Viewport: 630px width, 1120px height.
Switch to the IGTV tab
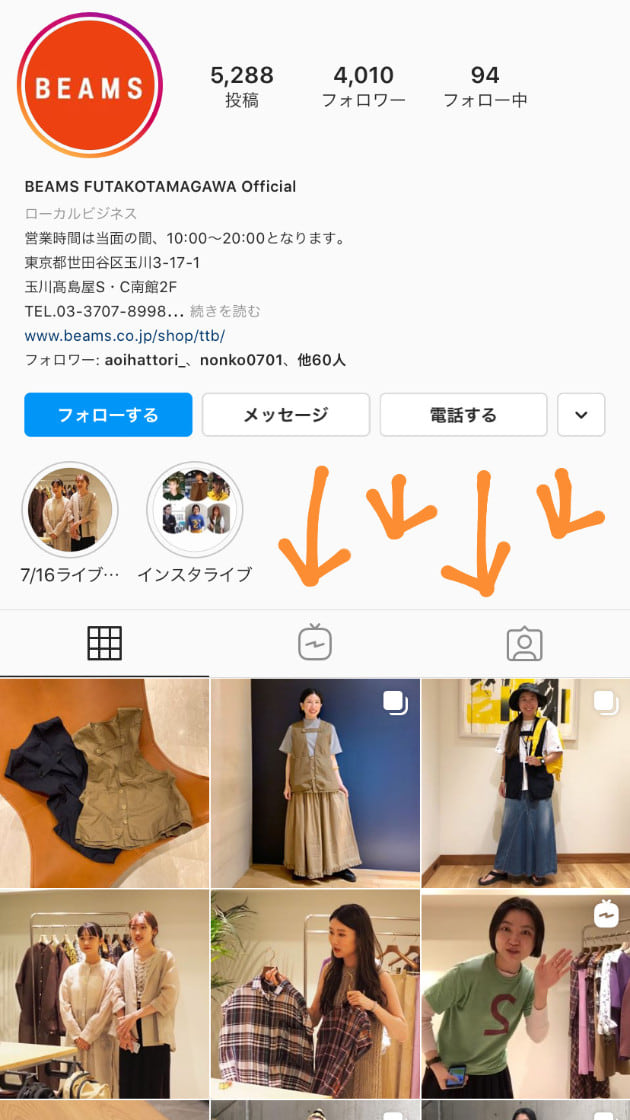click(x=314, y=643)
